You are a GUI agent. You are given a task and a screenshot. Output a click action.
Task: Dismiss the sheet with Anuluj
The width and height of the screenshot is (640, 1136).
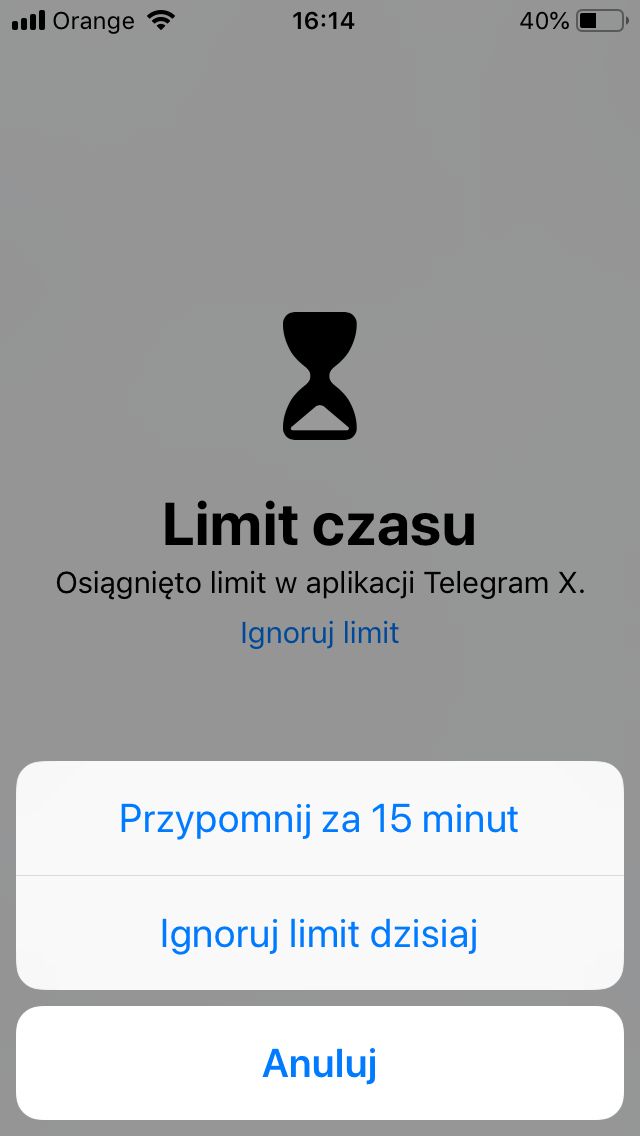[x=320, y=1063]
